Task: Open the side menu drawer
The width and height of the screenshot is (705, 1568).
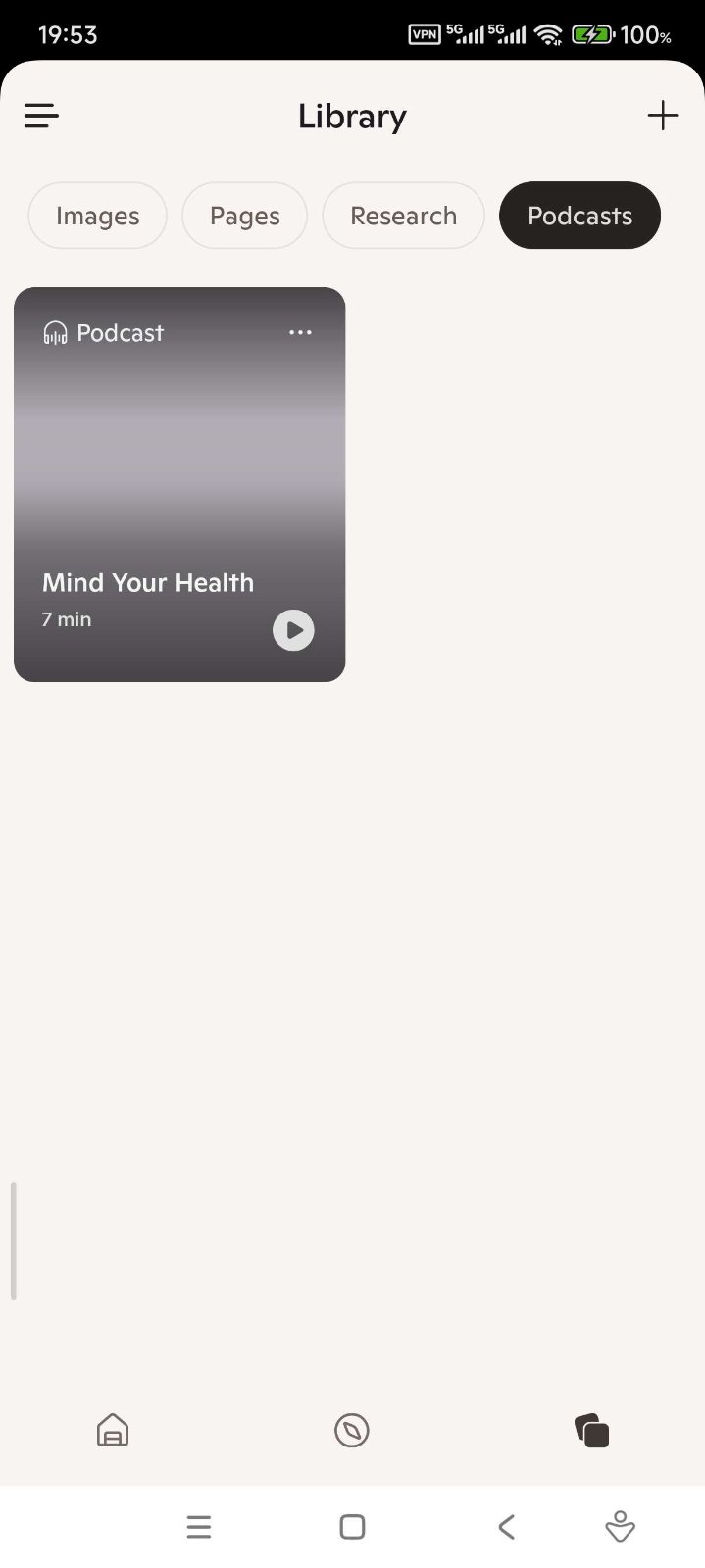Action: pos(41,117)
